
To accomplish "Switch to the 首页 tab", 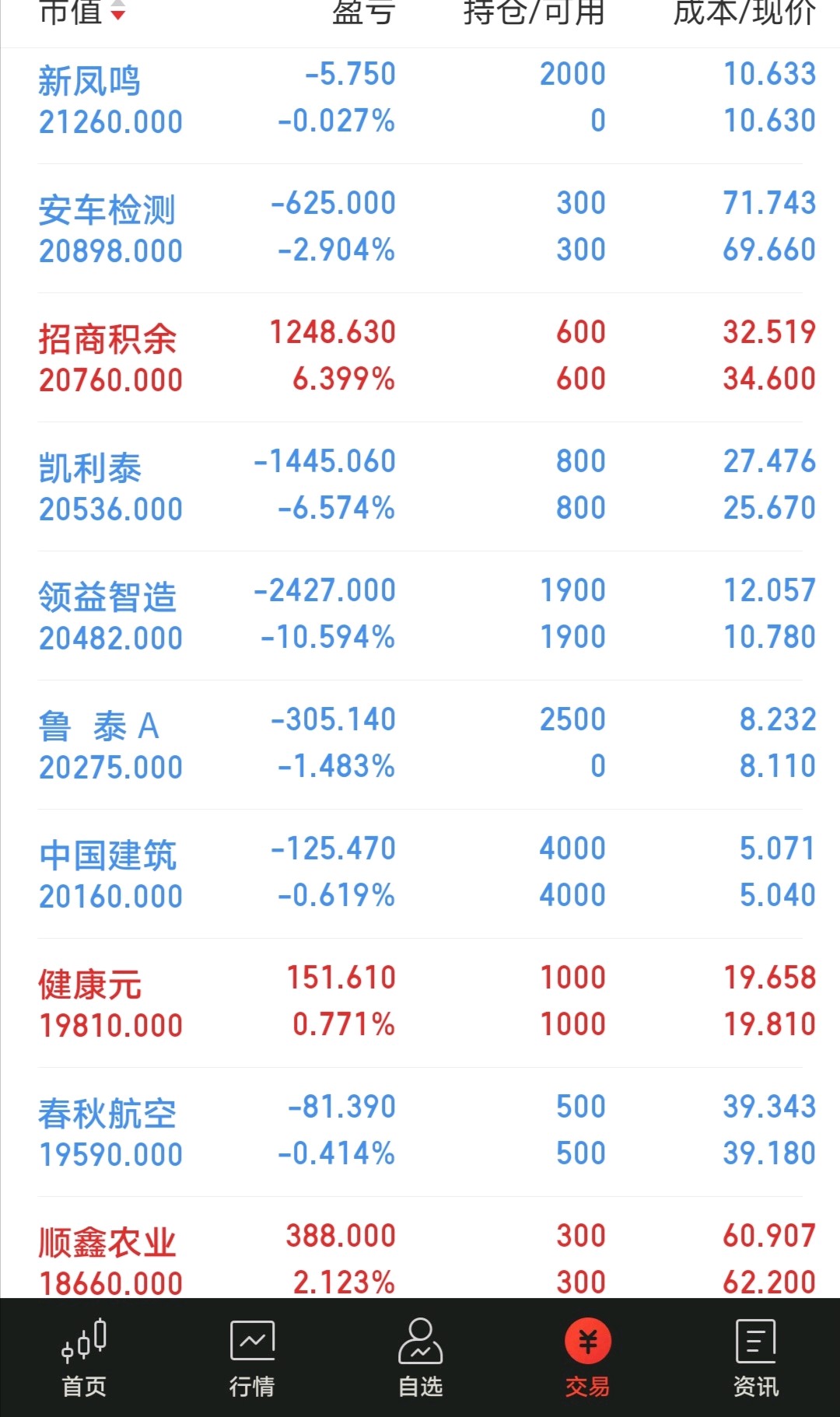I will point(84,1357).
